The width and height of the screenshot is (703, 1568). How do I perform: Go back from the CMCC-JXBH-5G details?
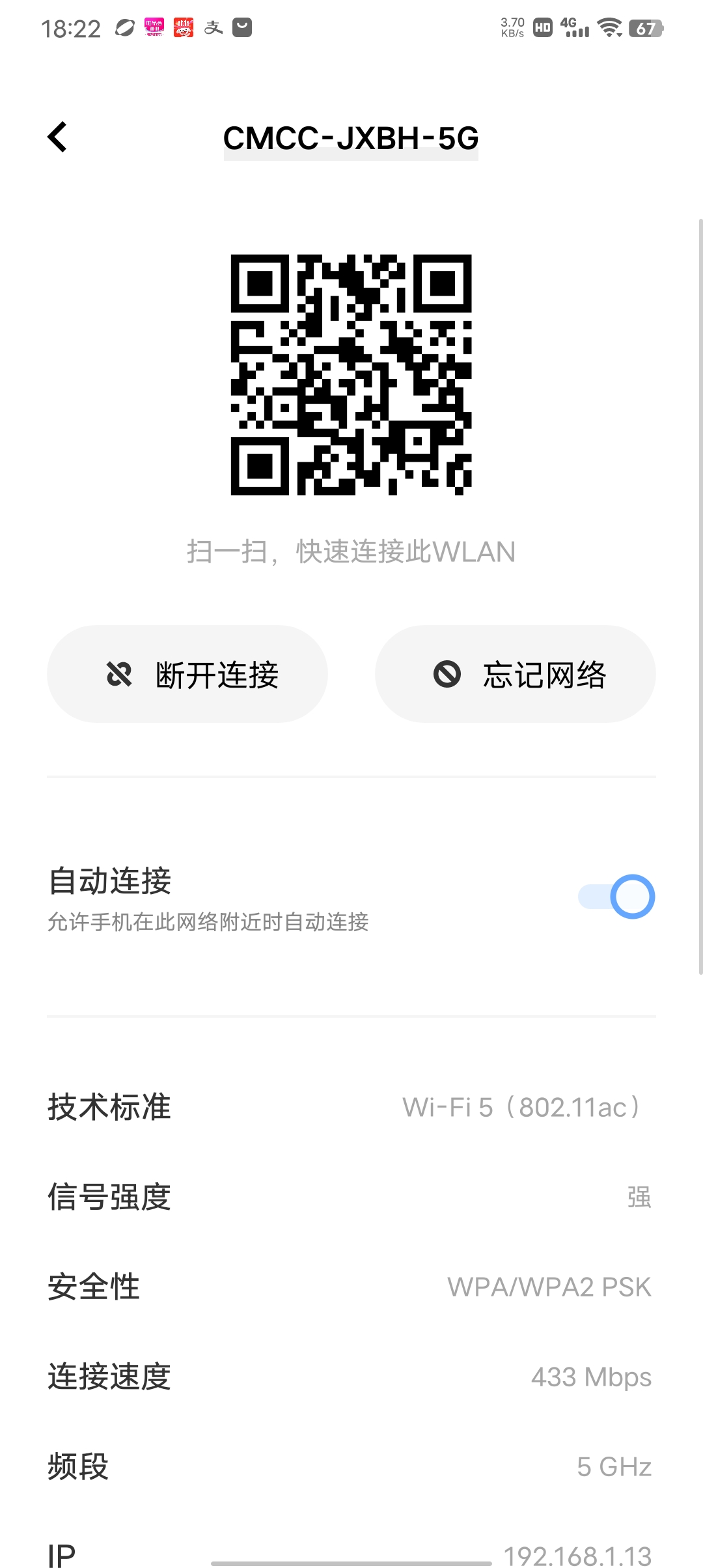tap(57, 137)
